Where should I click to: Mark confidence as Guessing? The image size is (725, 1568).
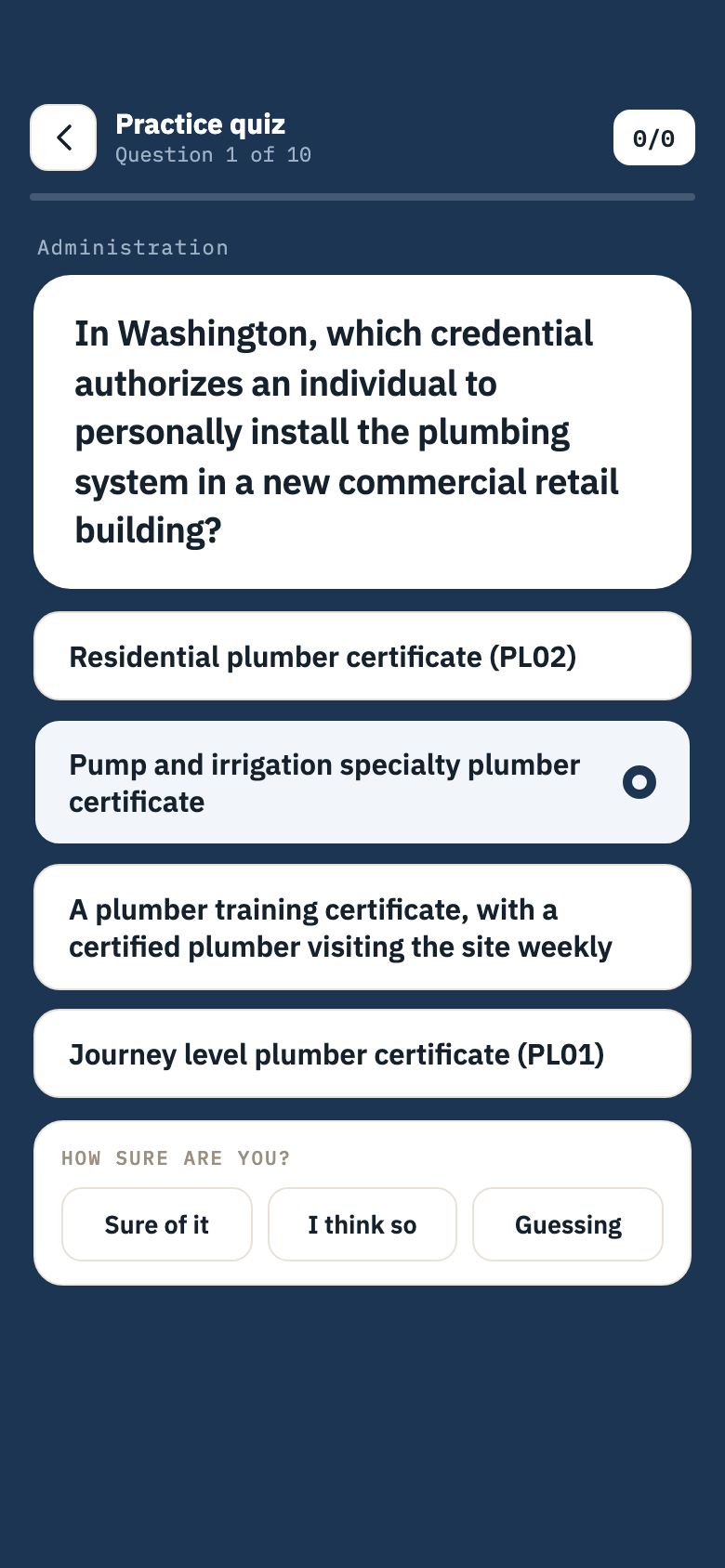pos(568,1224)
